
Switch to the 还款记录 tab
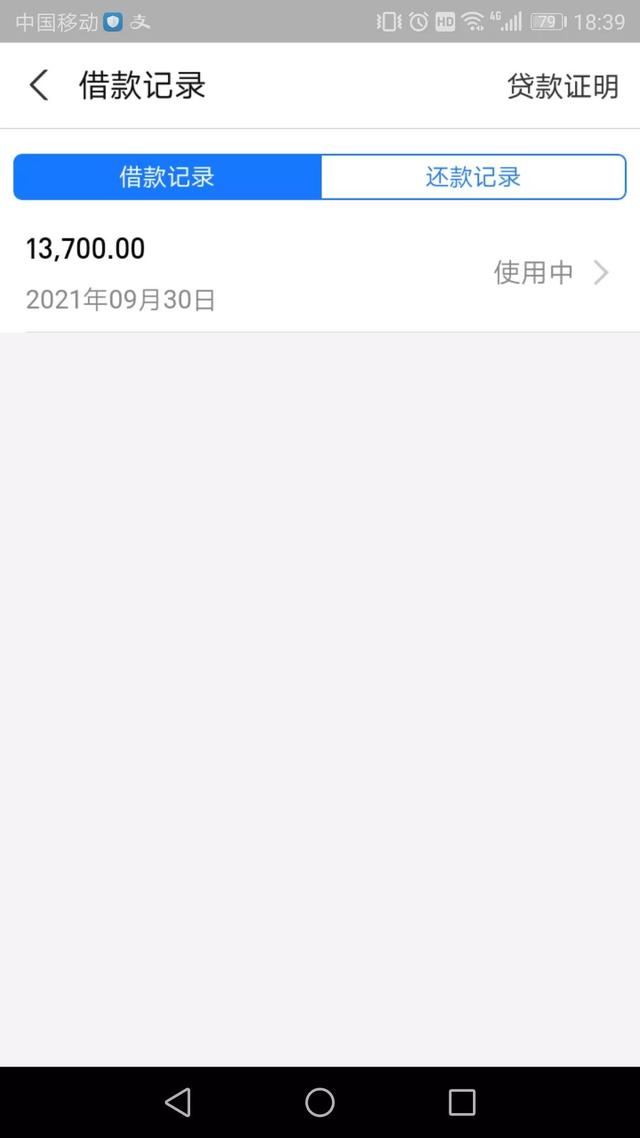pos(473,176)
